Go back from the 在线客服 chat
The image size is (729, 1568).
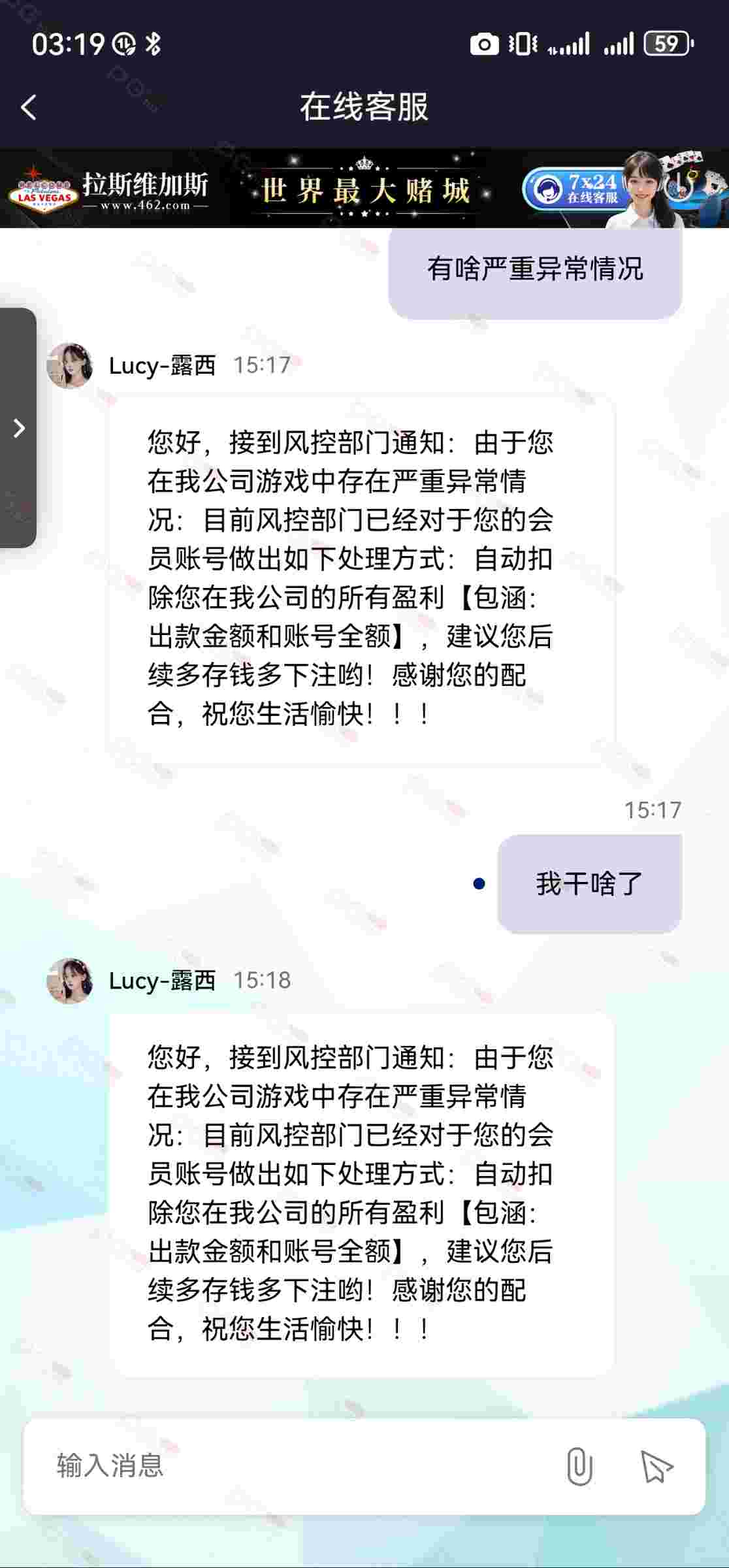pos(28,107)
